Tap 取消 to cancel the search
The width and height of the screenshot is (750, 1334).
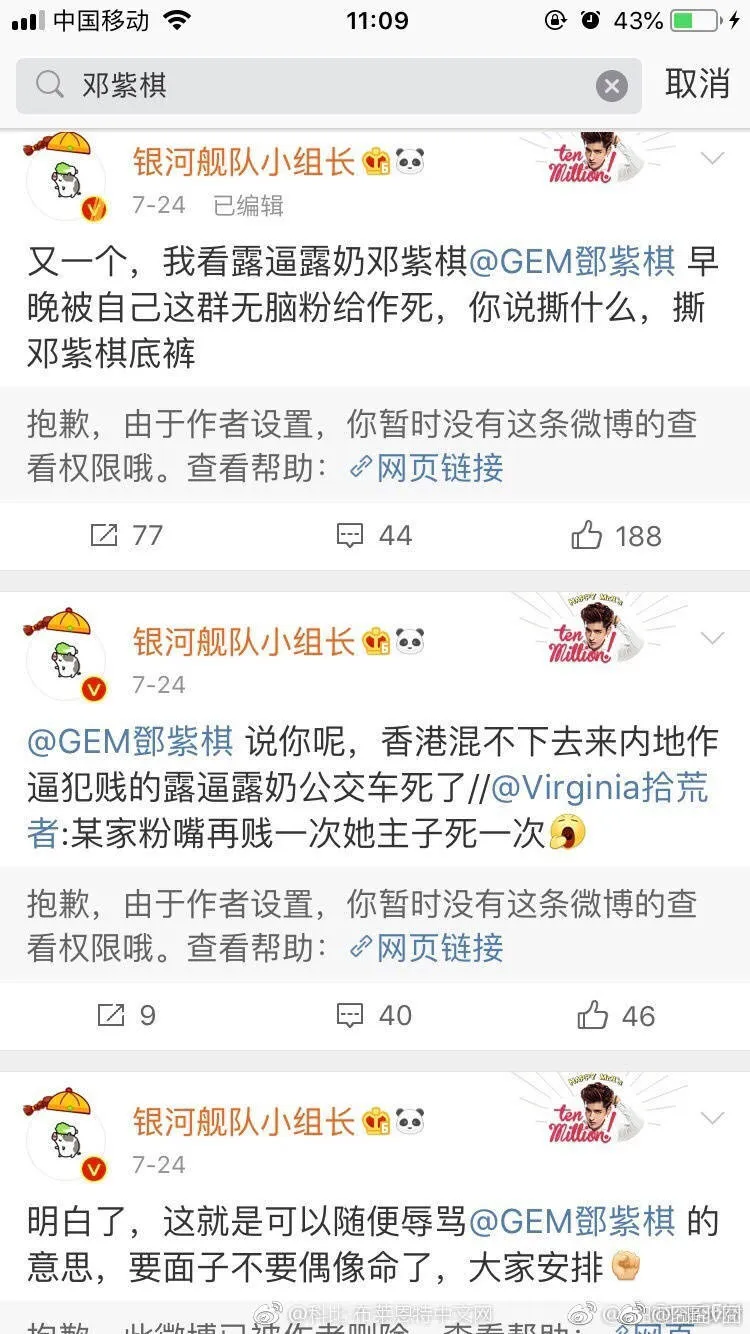tap(697, 84)
